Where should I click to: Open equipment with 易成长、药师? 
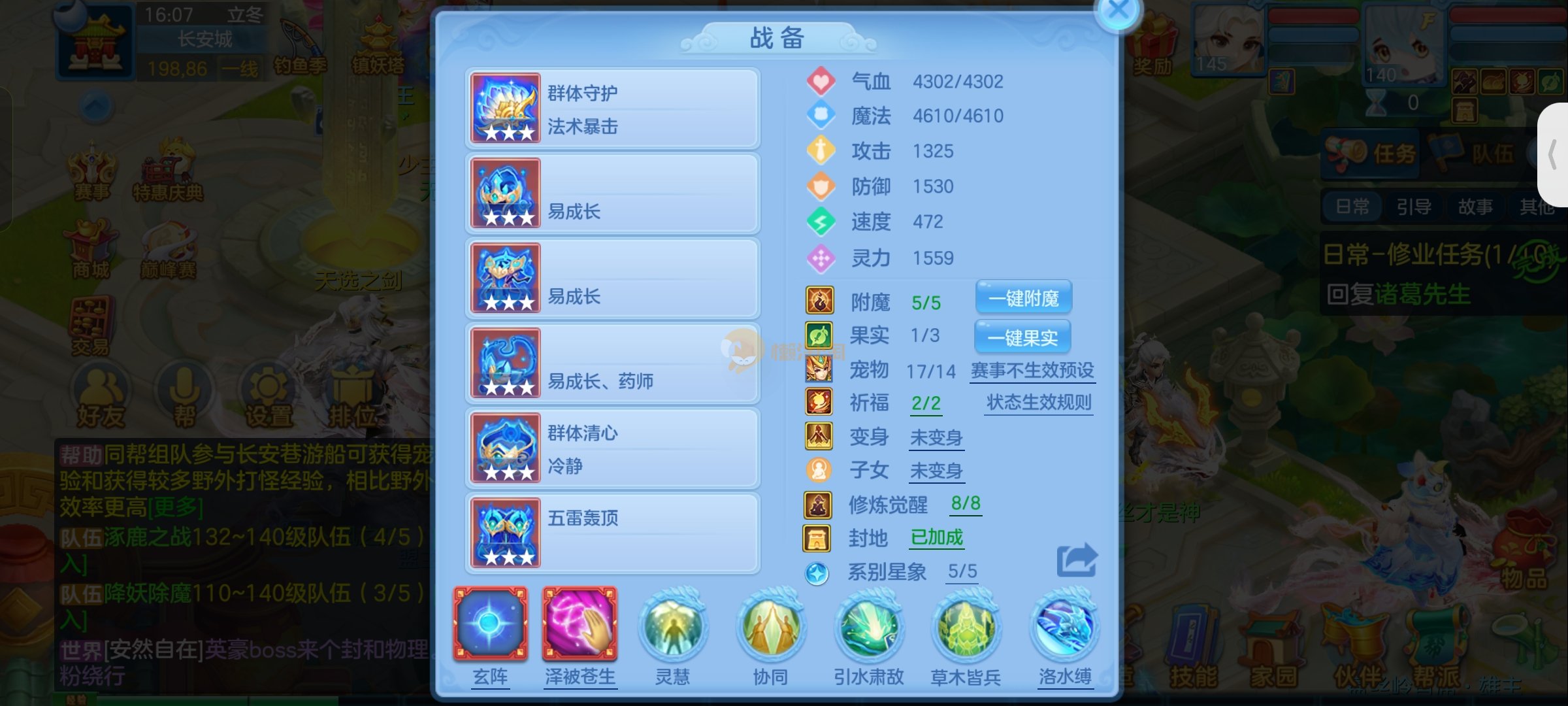(x=612, y=363)
